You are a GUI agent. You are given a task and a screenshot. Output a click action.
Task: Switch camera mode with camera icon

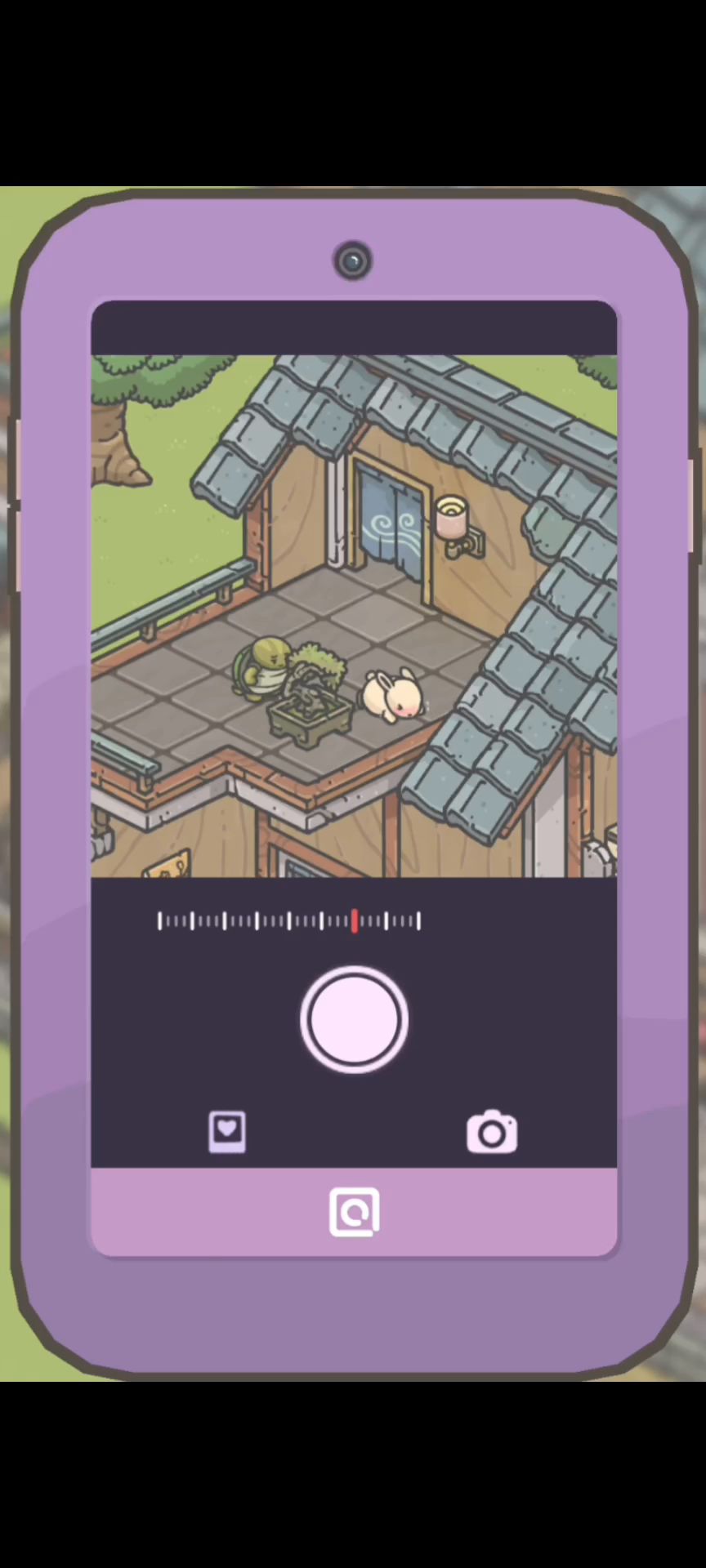tap(491, 1132)
